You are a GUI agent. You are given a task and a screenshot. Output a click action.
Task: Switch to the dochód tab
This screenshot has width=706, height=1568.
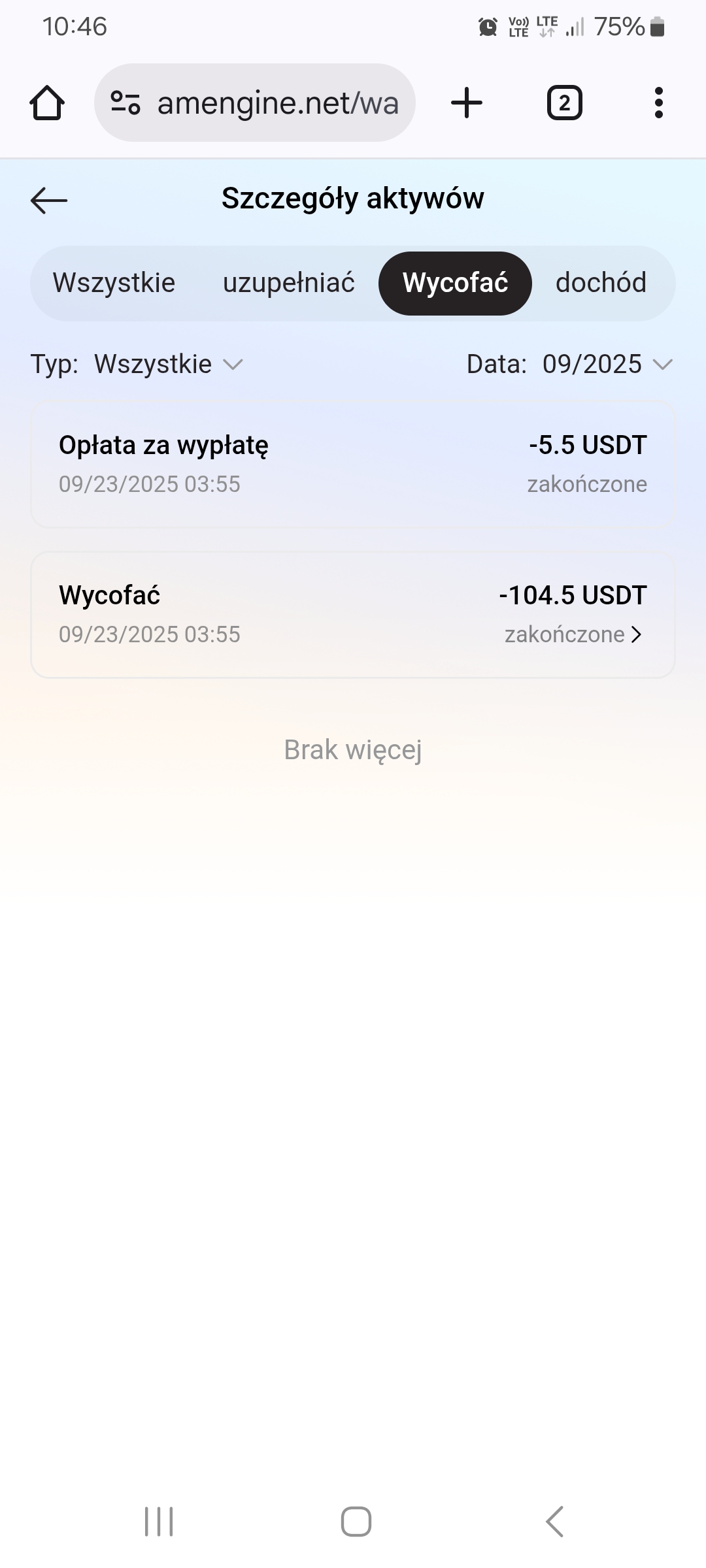tap(601, 283)
